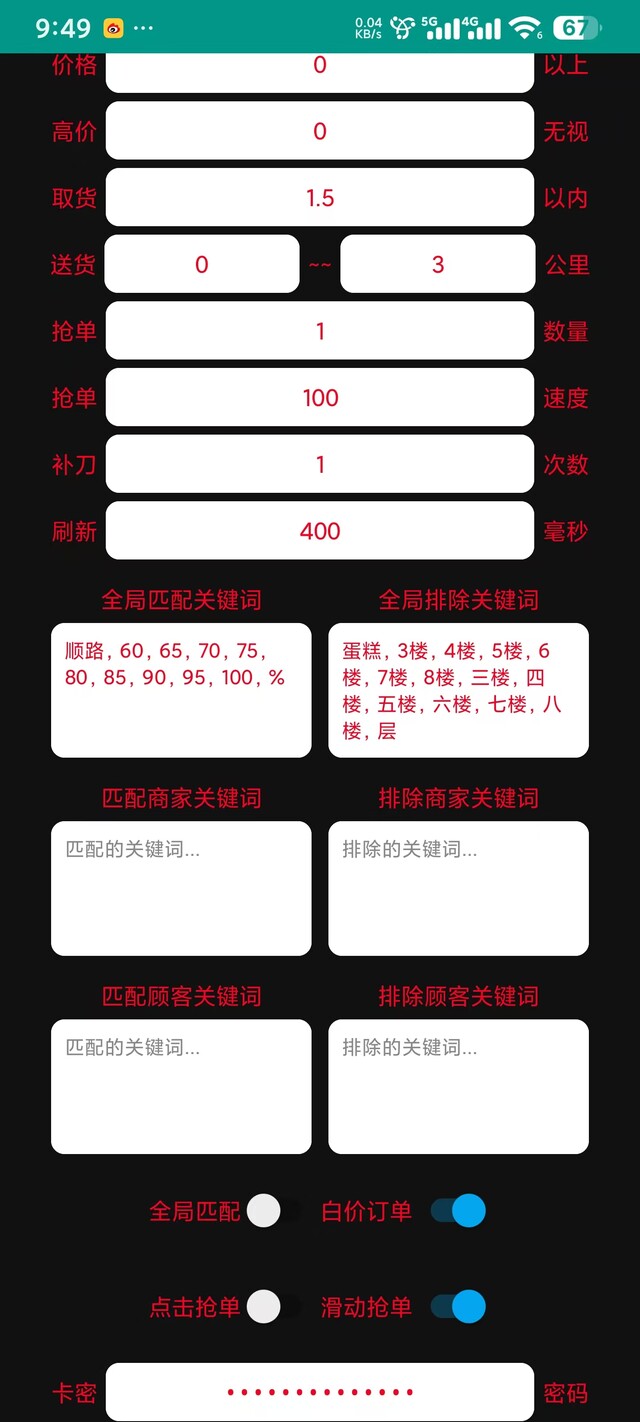
Task: Edit the 抢单 速度 field showing 100
Action: [319, 398]
